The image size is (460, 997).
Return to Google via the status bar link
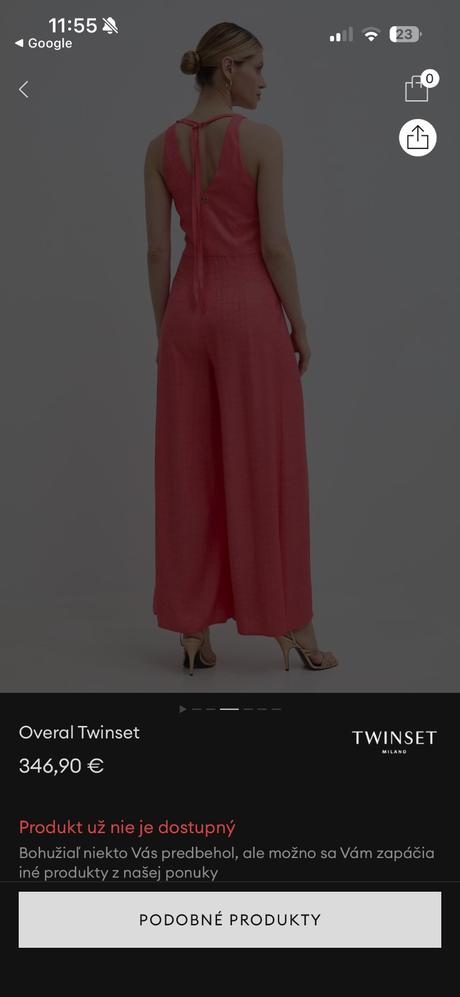(43, 43)
